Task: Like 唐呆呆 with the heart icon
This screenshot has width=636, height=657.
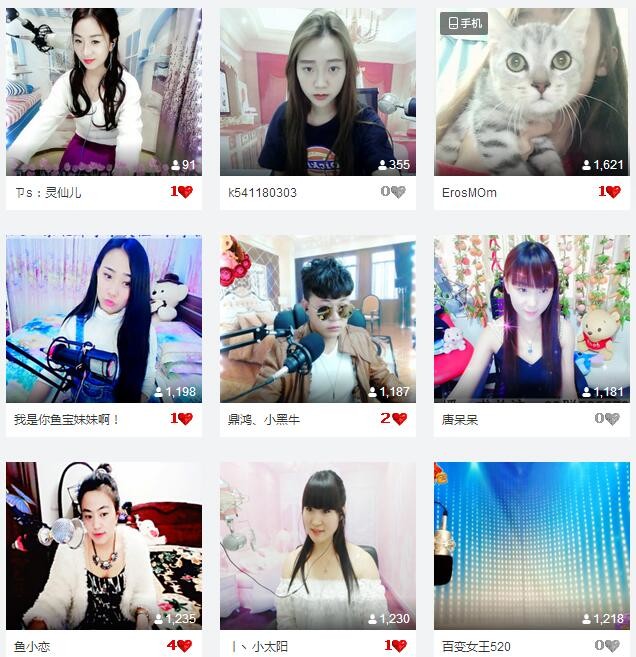Action: click(612, 419)
